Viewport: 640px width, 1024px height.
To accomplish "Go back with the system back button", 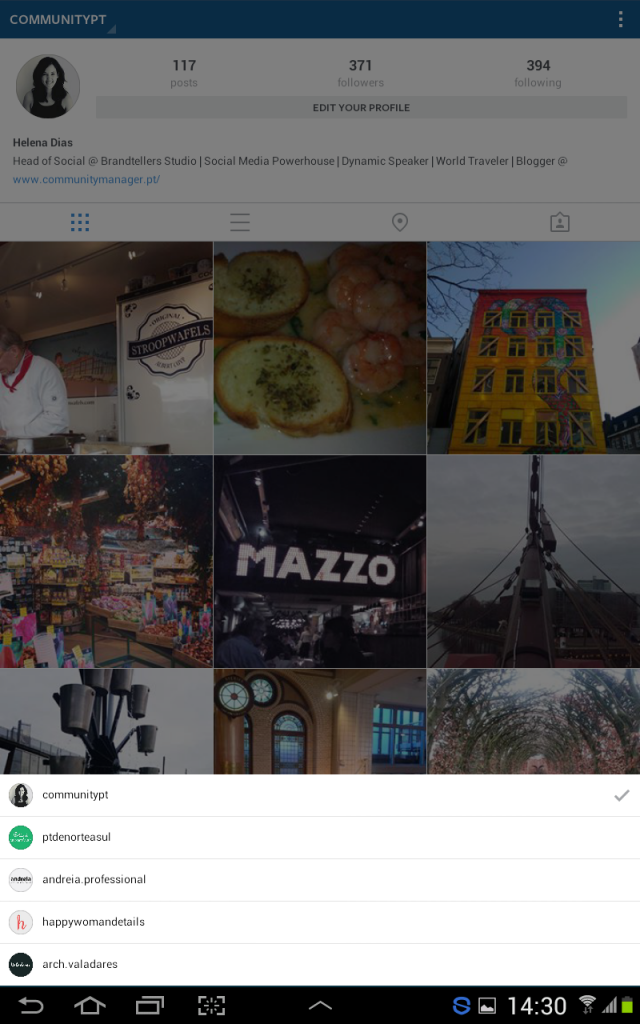I will point(31,1005).
